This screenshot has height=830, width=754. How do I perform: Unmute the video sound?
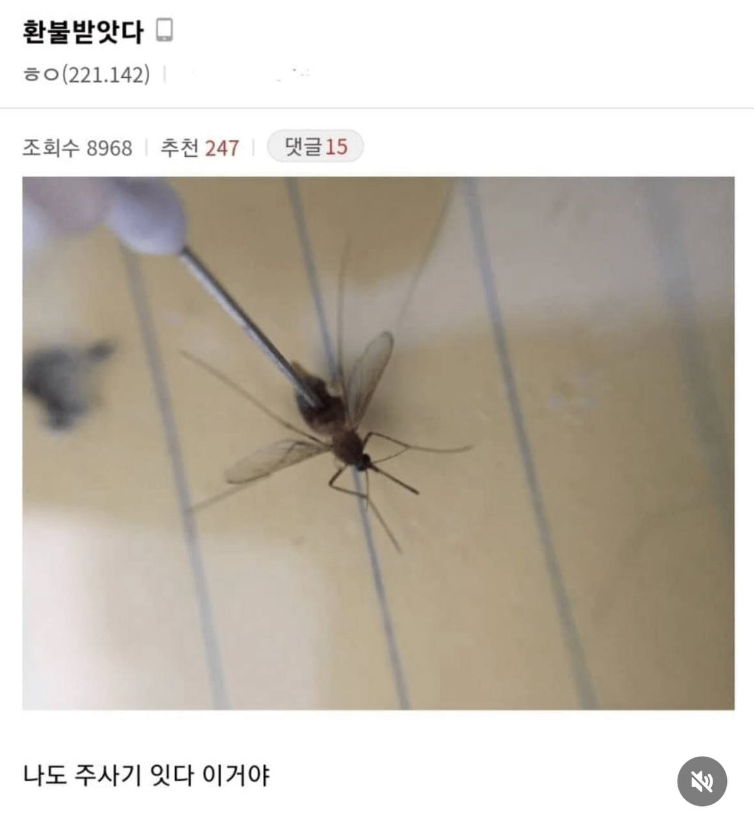point(702,781)
